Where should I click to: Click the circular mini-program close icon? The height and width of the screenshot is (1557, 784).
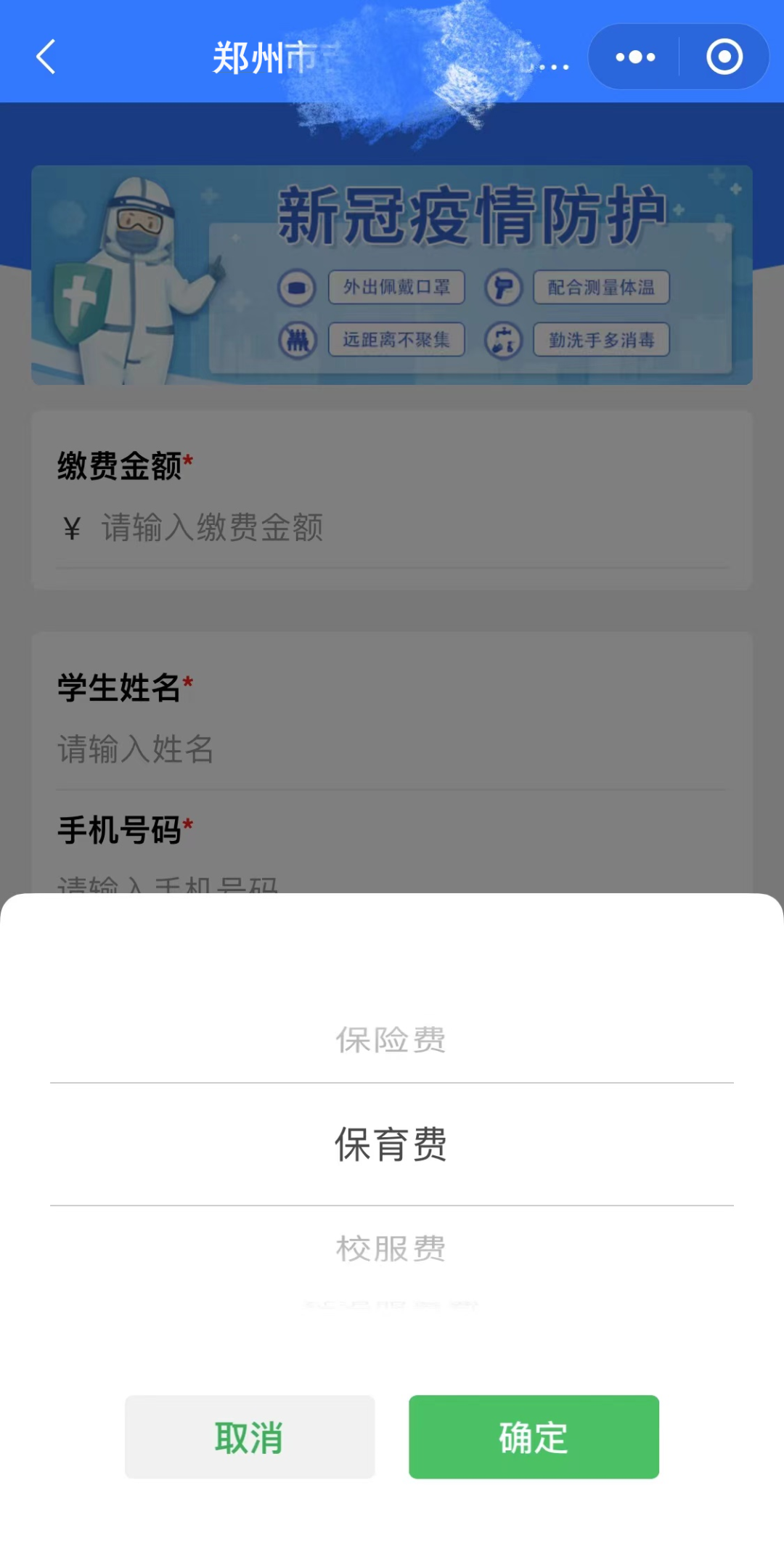723,57
